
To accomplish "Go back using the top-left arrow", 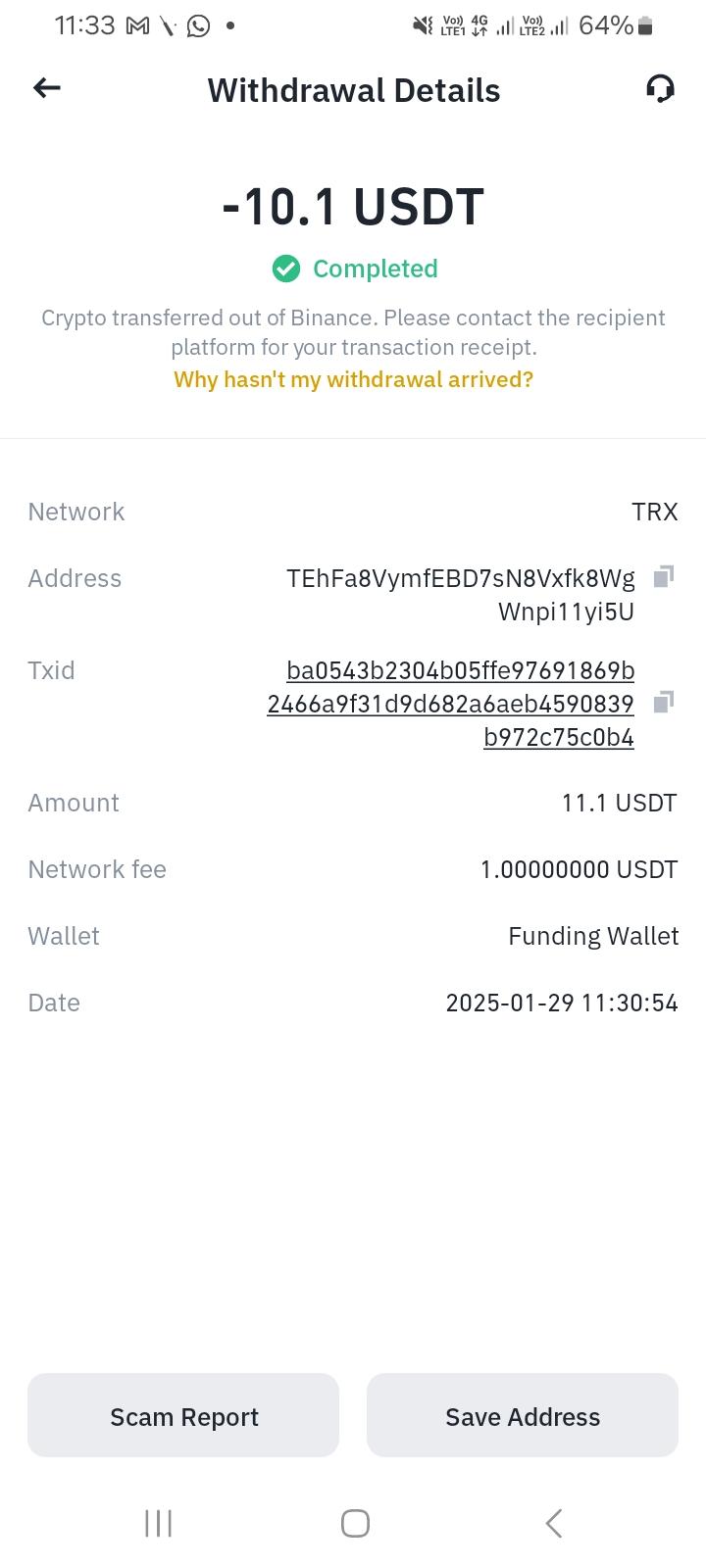I will pos(47,88).
